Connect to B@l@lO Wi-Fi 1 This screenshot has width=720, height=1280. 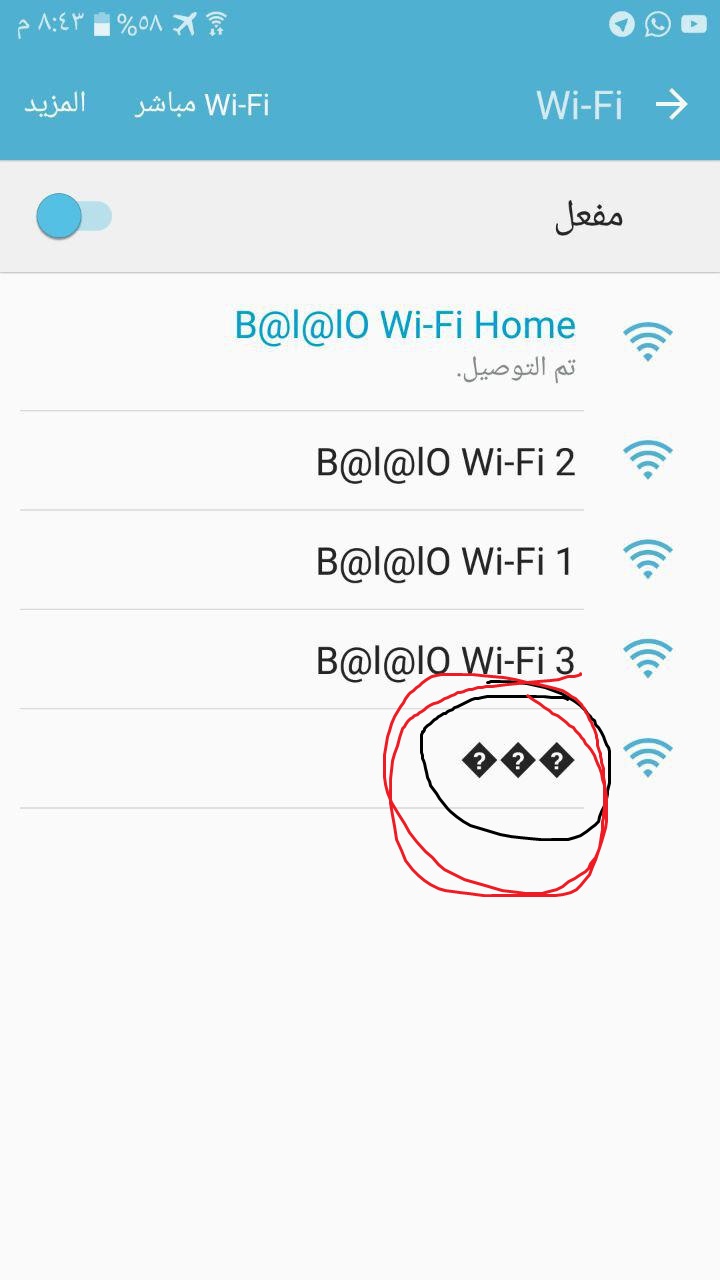pos(445,561)
